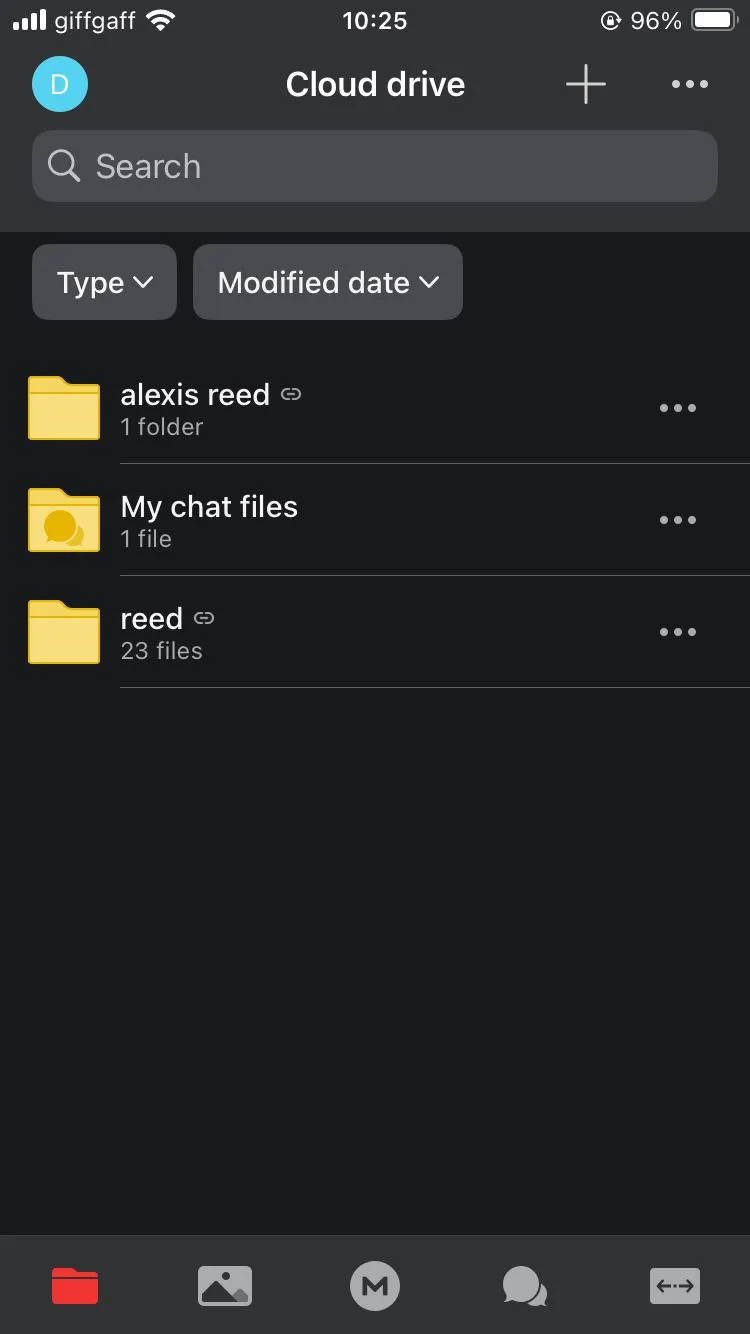Tap the Search field

coord(375,166)
